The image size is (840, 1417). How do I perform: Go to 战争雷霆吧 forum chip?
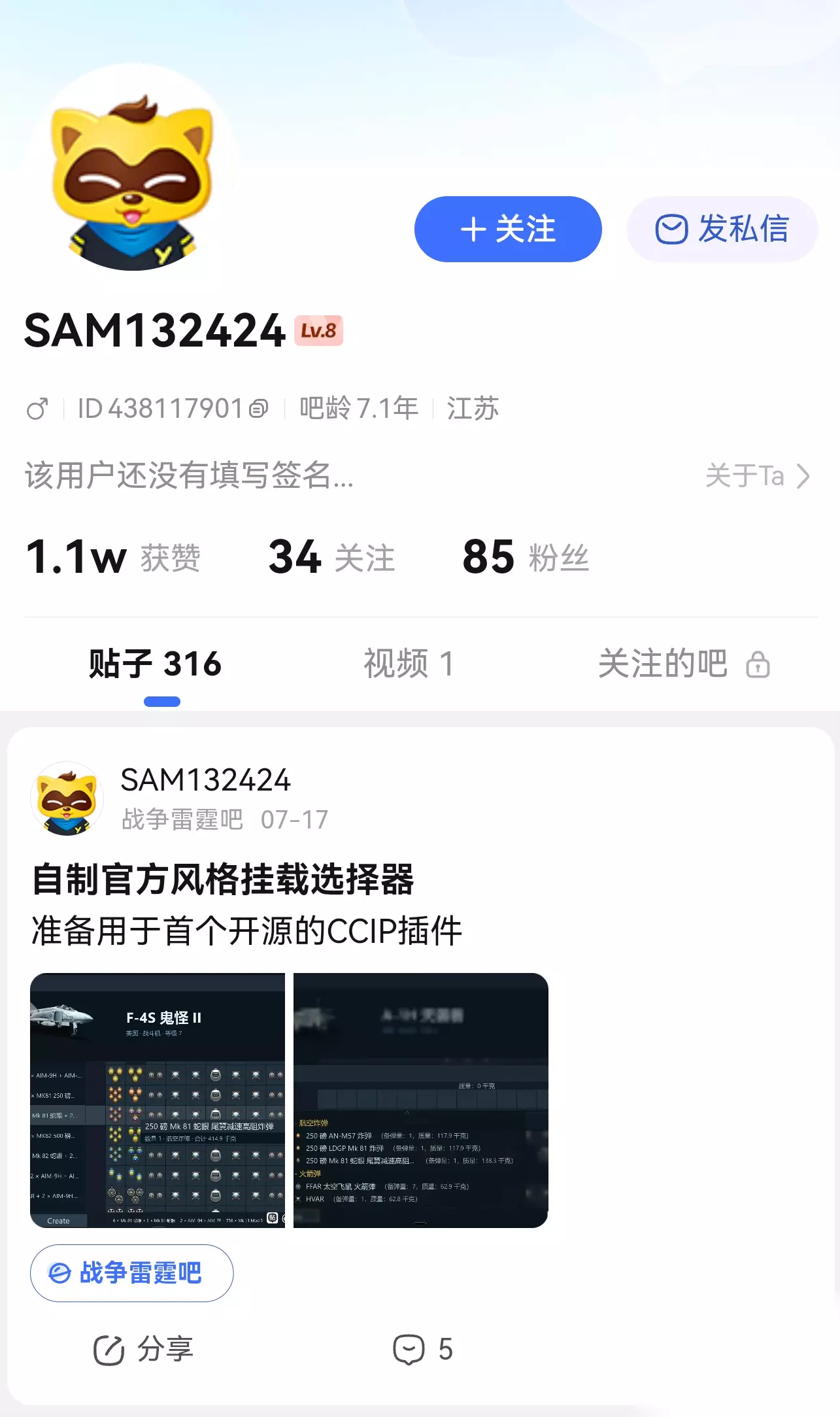click(131, 1273)
